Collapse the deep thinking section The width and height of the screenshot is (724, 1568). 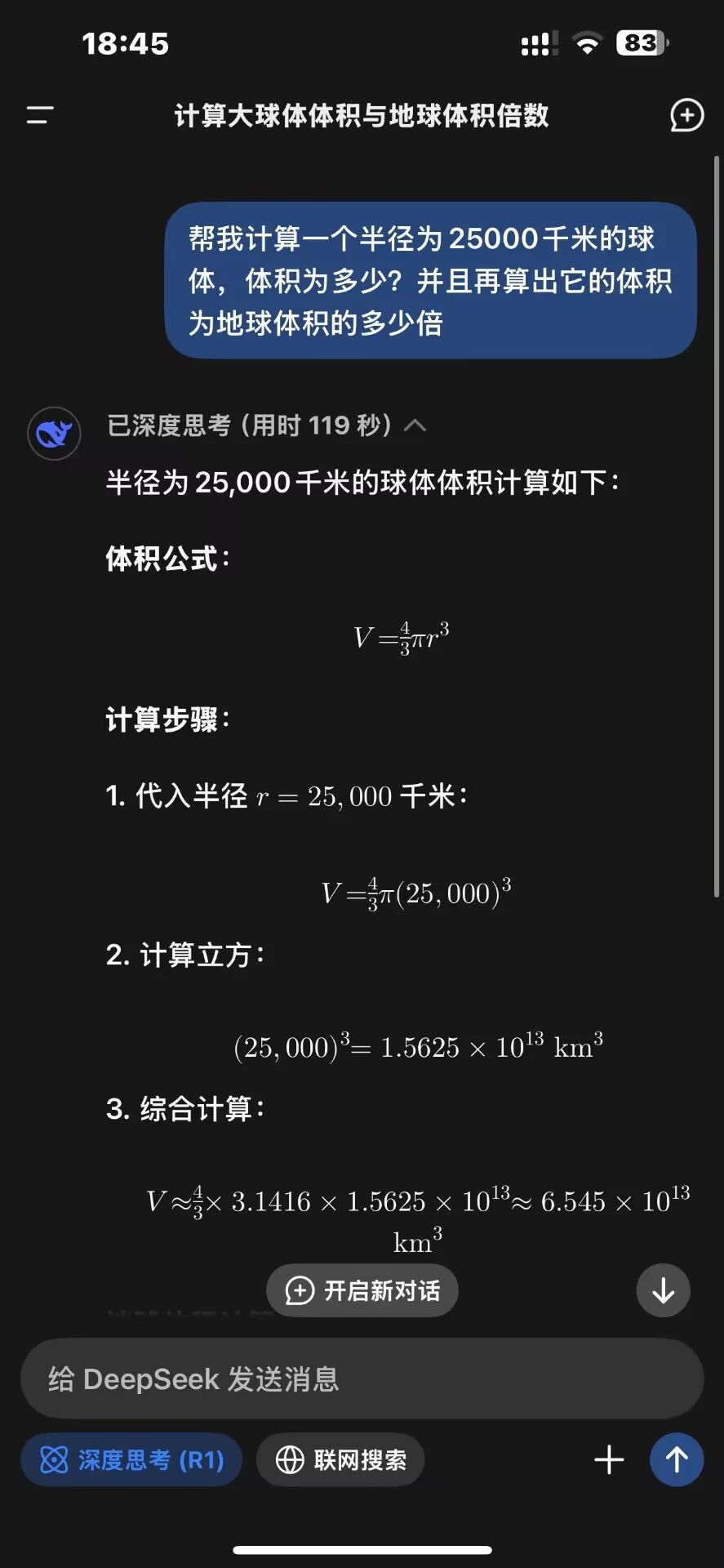tap(415, 425)
